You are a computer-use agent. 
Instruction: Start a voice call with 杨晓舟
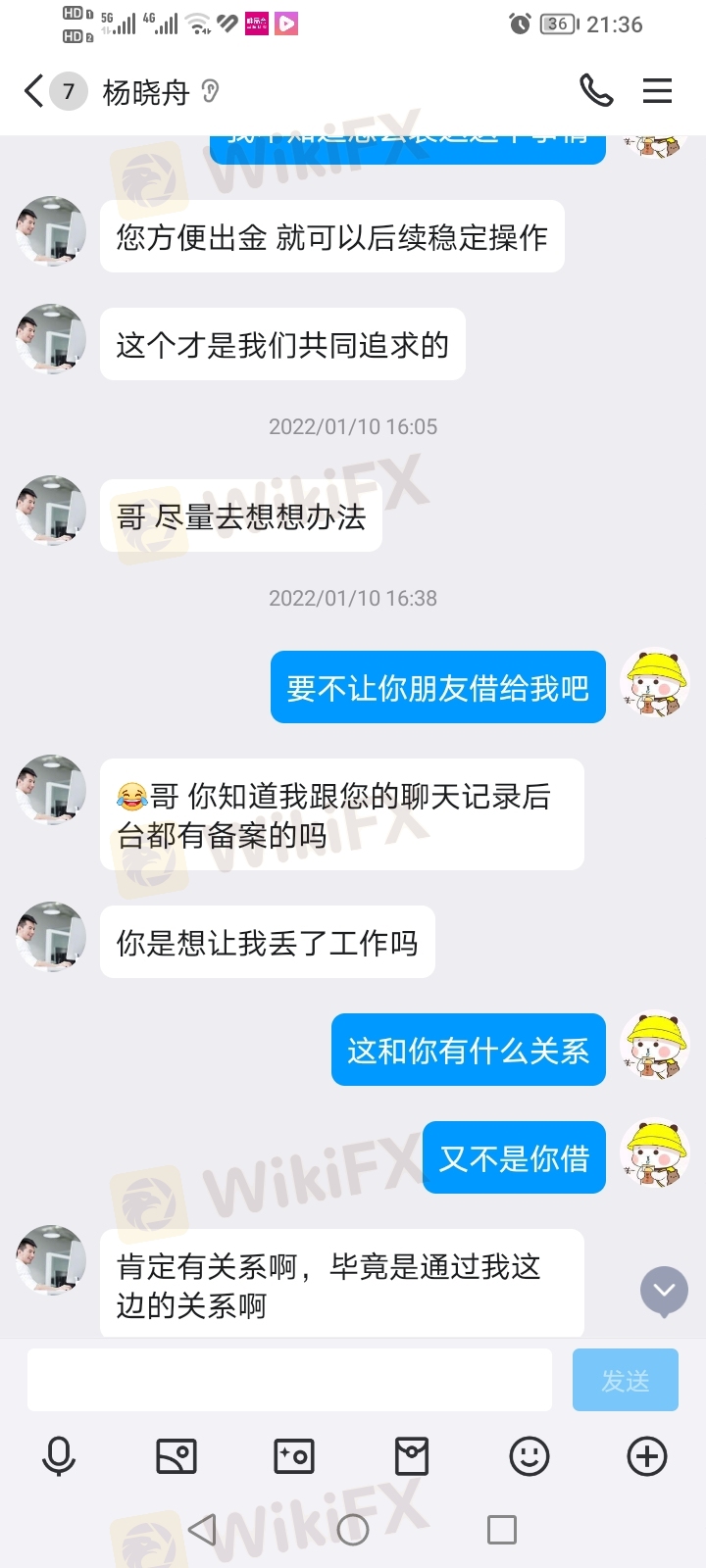tap(595, 91)
